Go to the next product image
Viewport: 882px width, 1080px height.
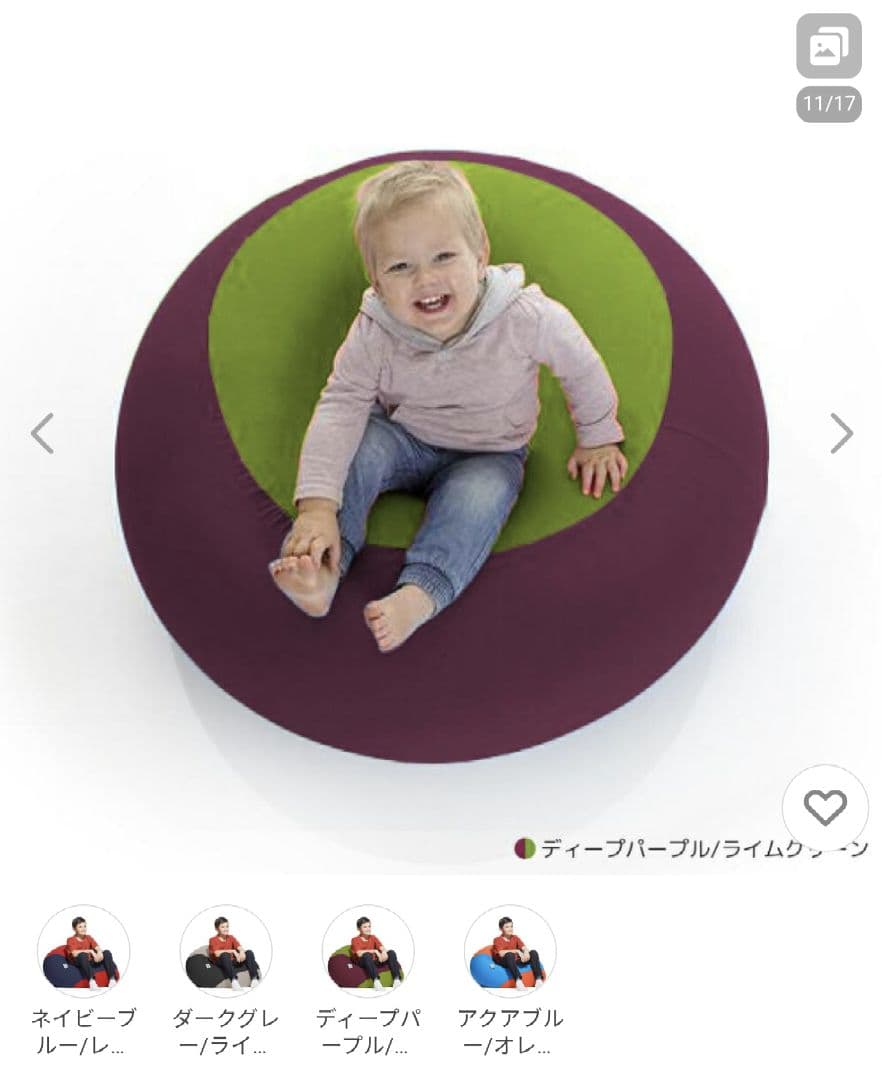841,433
